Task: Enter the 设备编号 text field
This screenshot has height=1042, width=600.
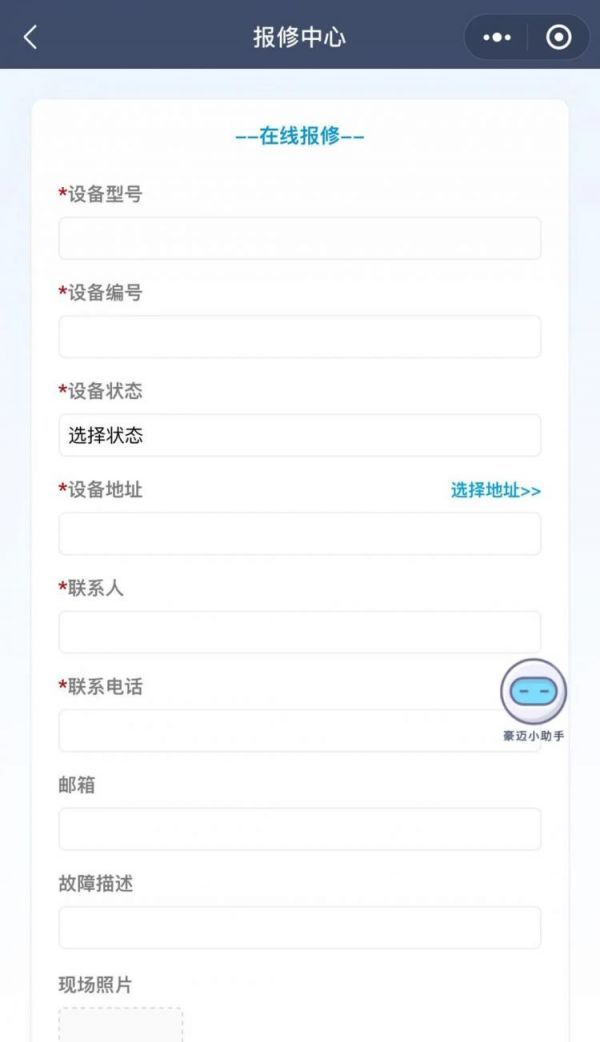Action: pos(299,337)
